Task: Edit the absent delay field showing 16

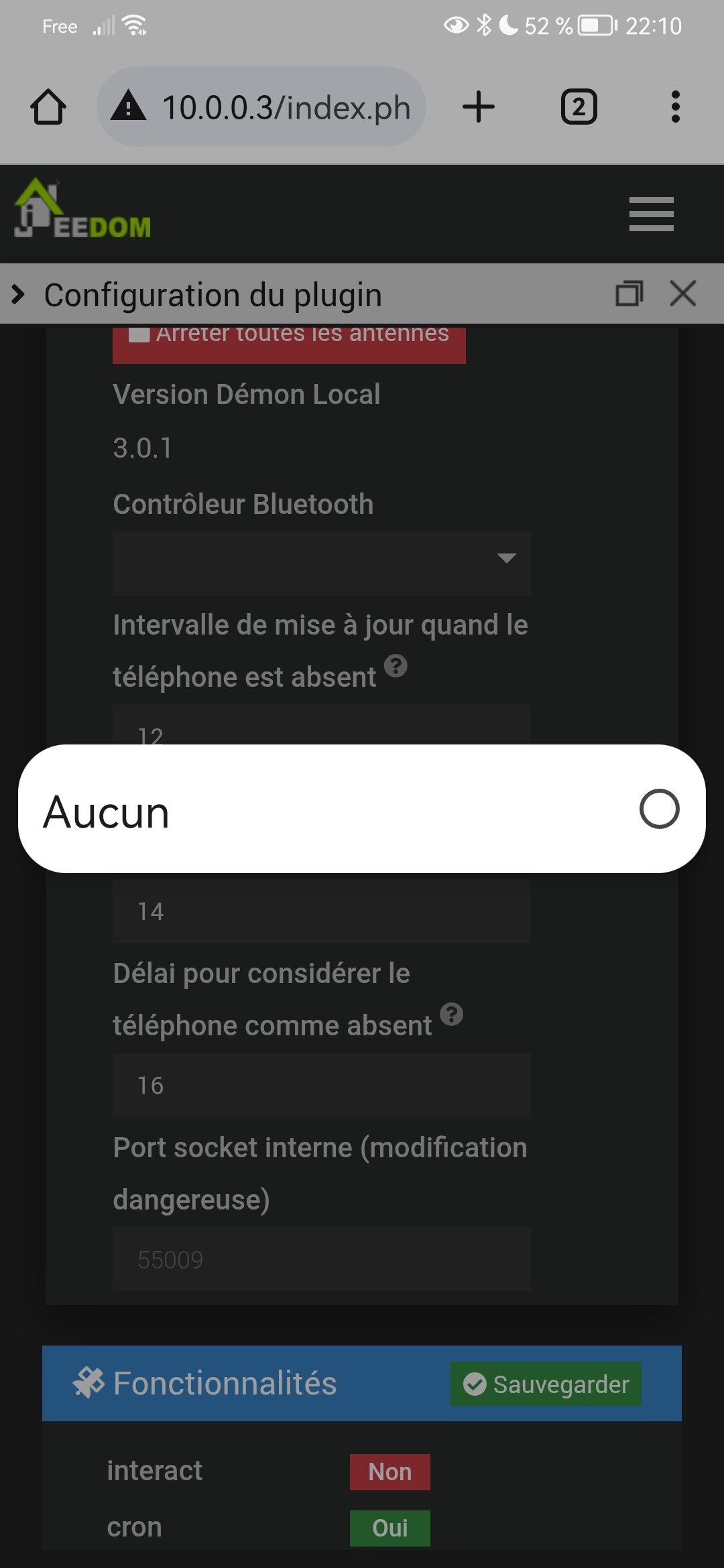Action: [x=322, y=1085]
